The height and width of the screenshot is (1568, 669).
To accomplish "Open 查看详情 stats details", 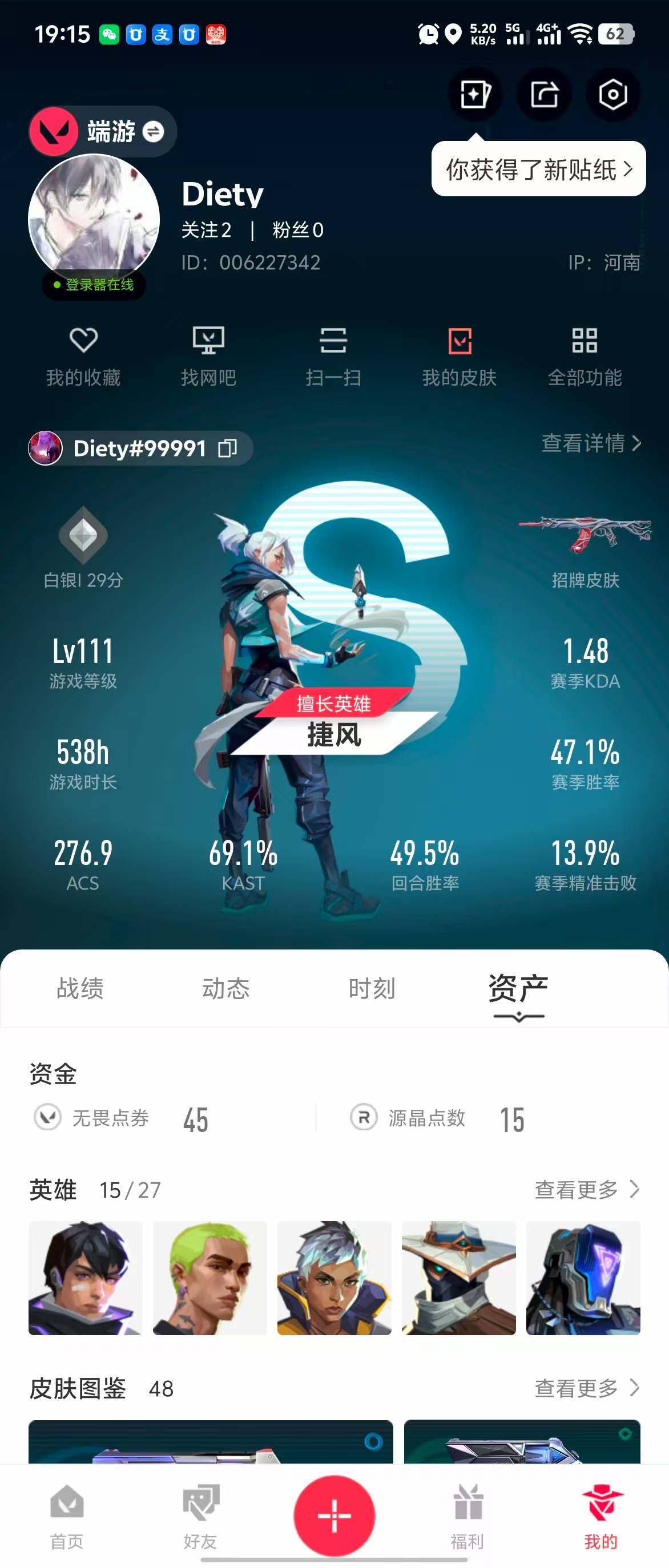I will [590, 443].
